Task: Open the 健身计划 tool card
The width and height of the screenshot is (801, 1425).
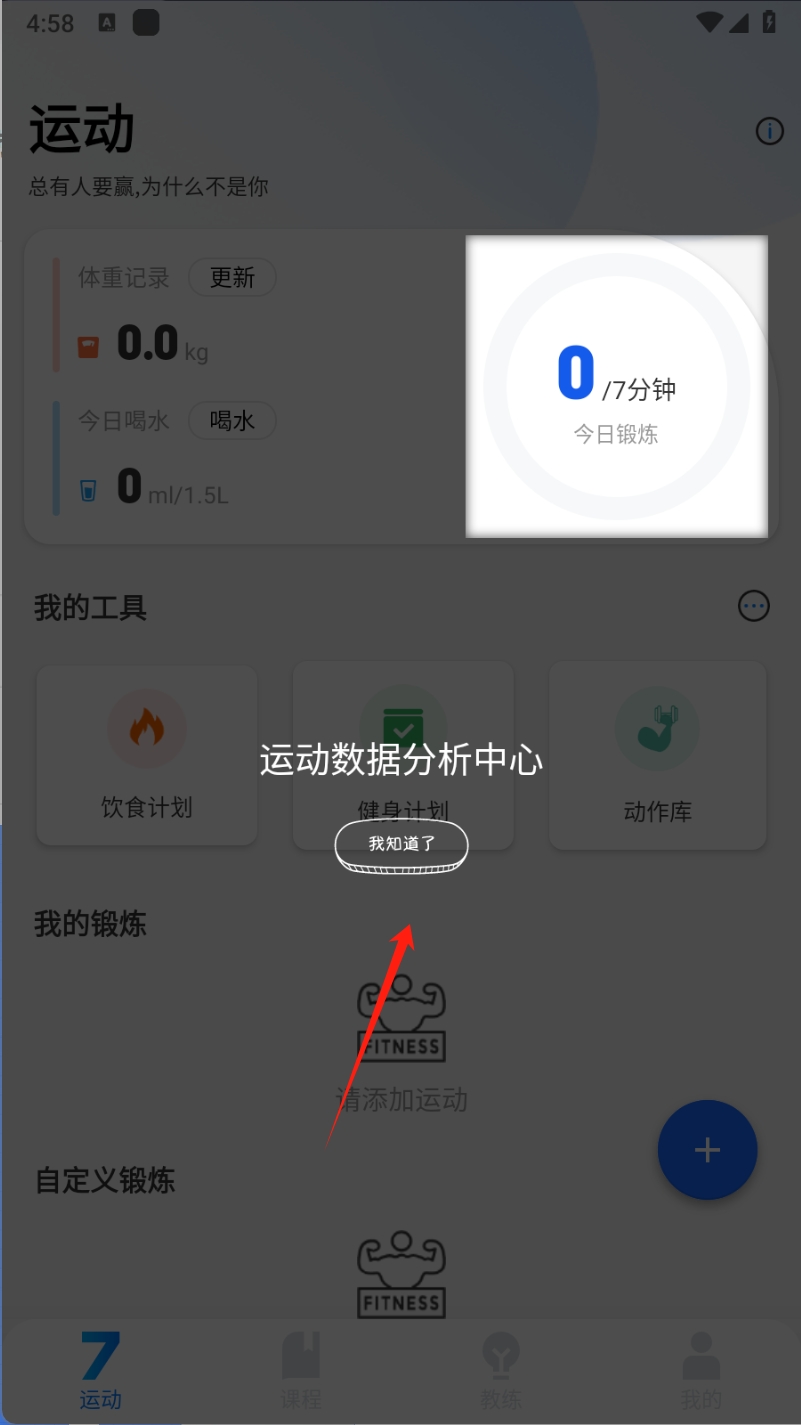Action: (403, 755)
